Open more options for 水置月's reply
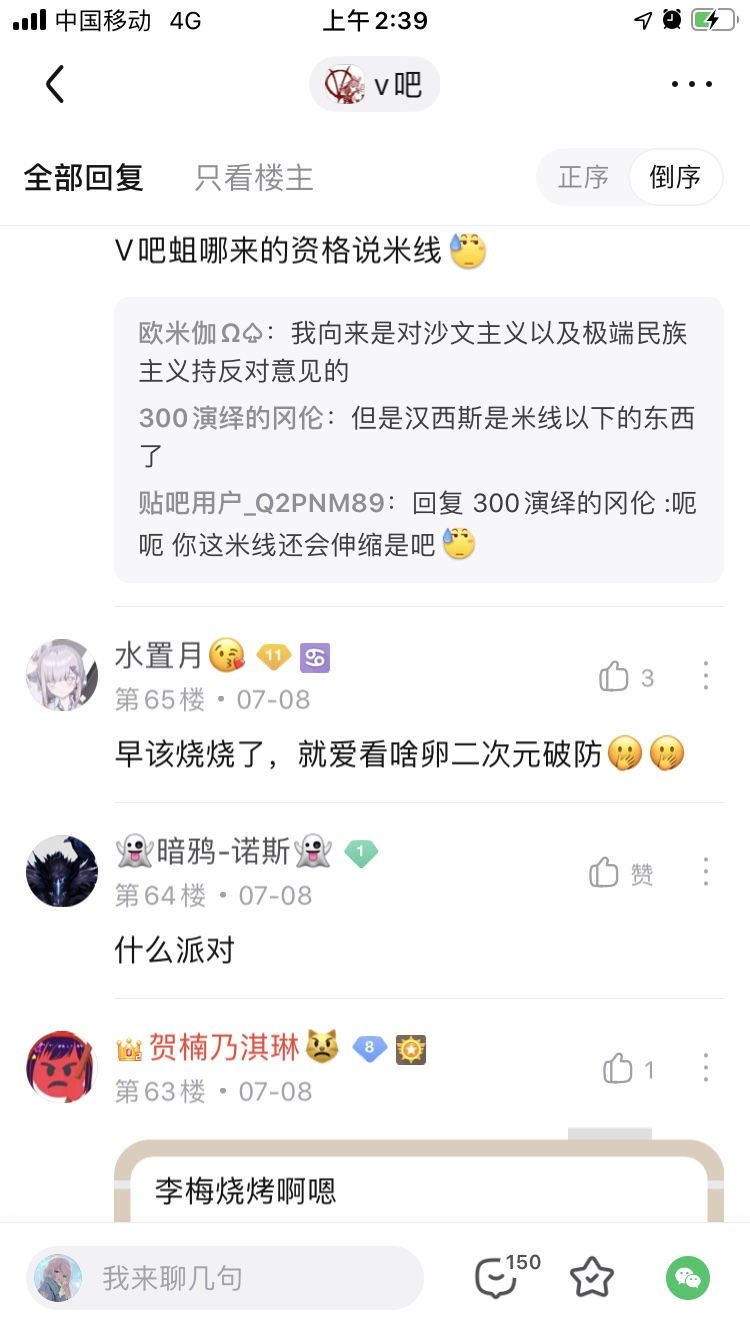This screenshot has width=750, height=1334. point(706,676)
